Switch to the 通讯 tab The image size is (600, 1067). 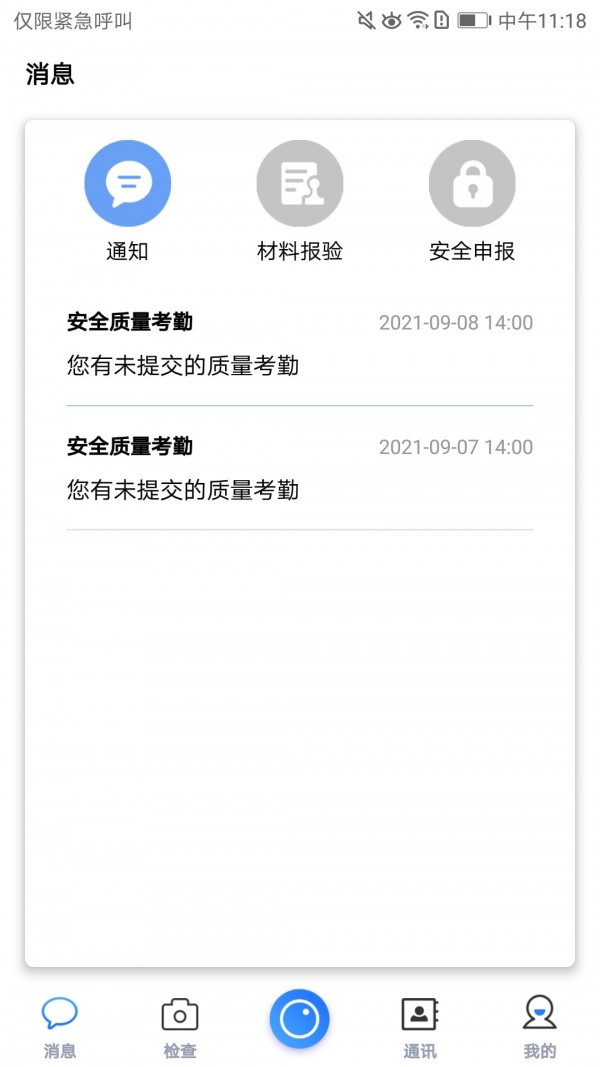(x=420, y=1027)
